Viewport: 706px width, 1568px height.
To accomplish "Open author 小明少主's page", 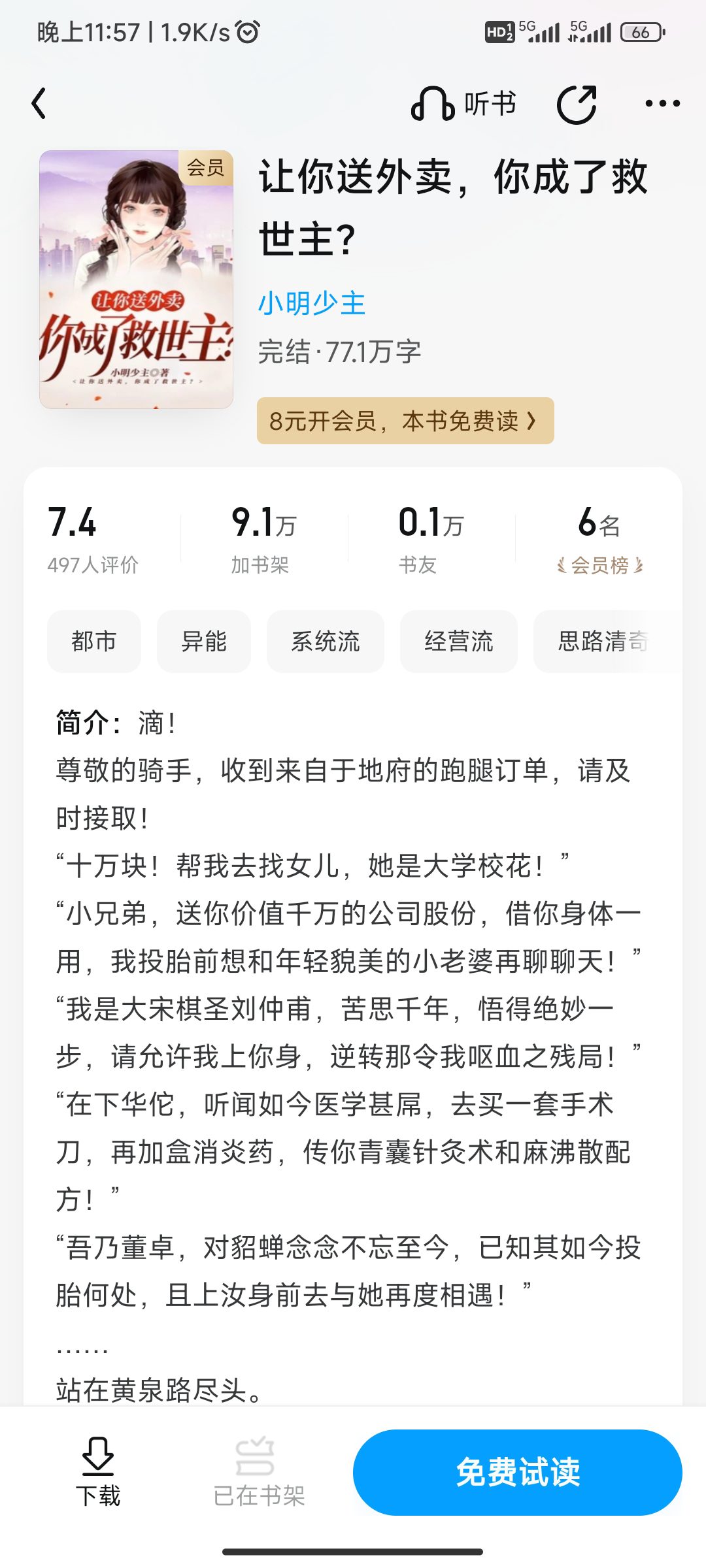I will 312,304.
